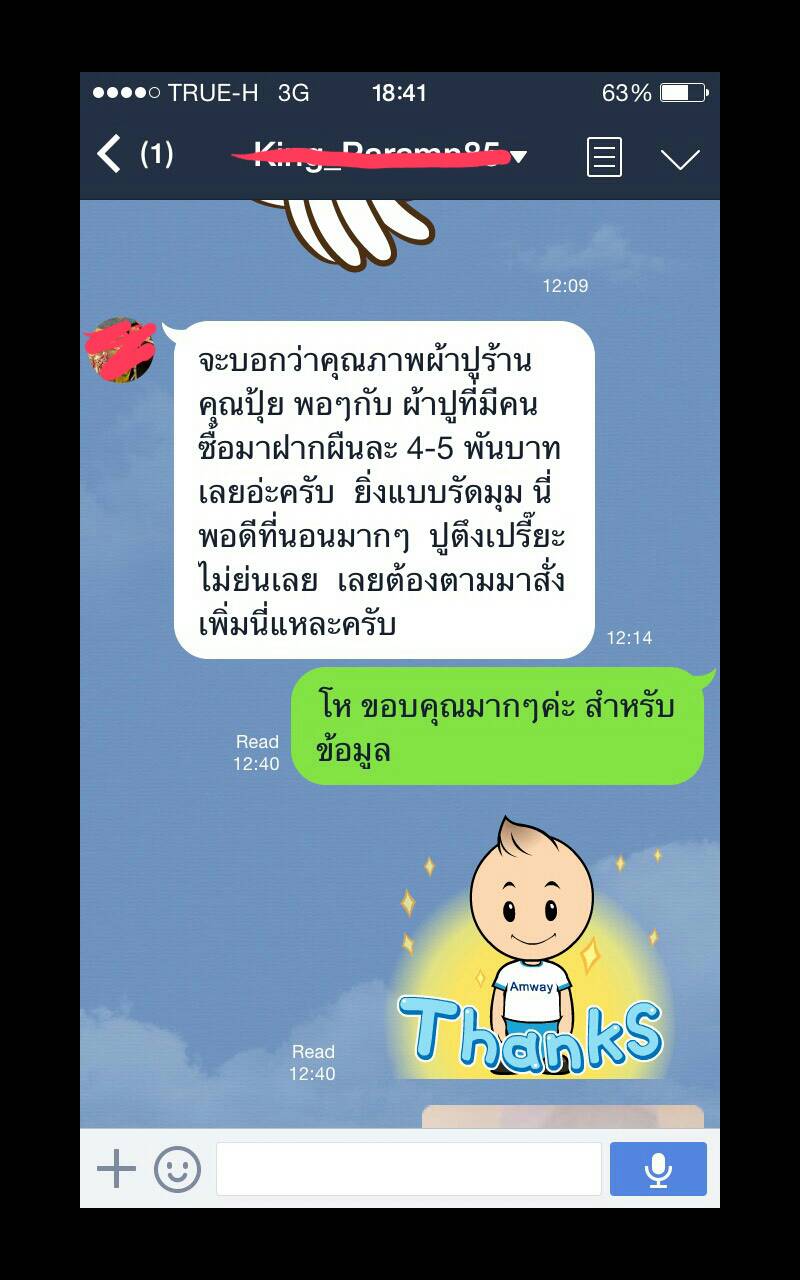Expand the chat options chevron
Viewport: 800px width, 1280px height.
680,159
